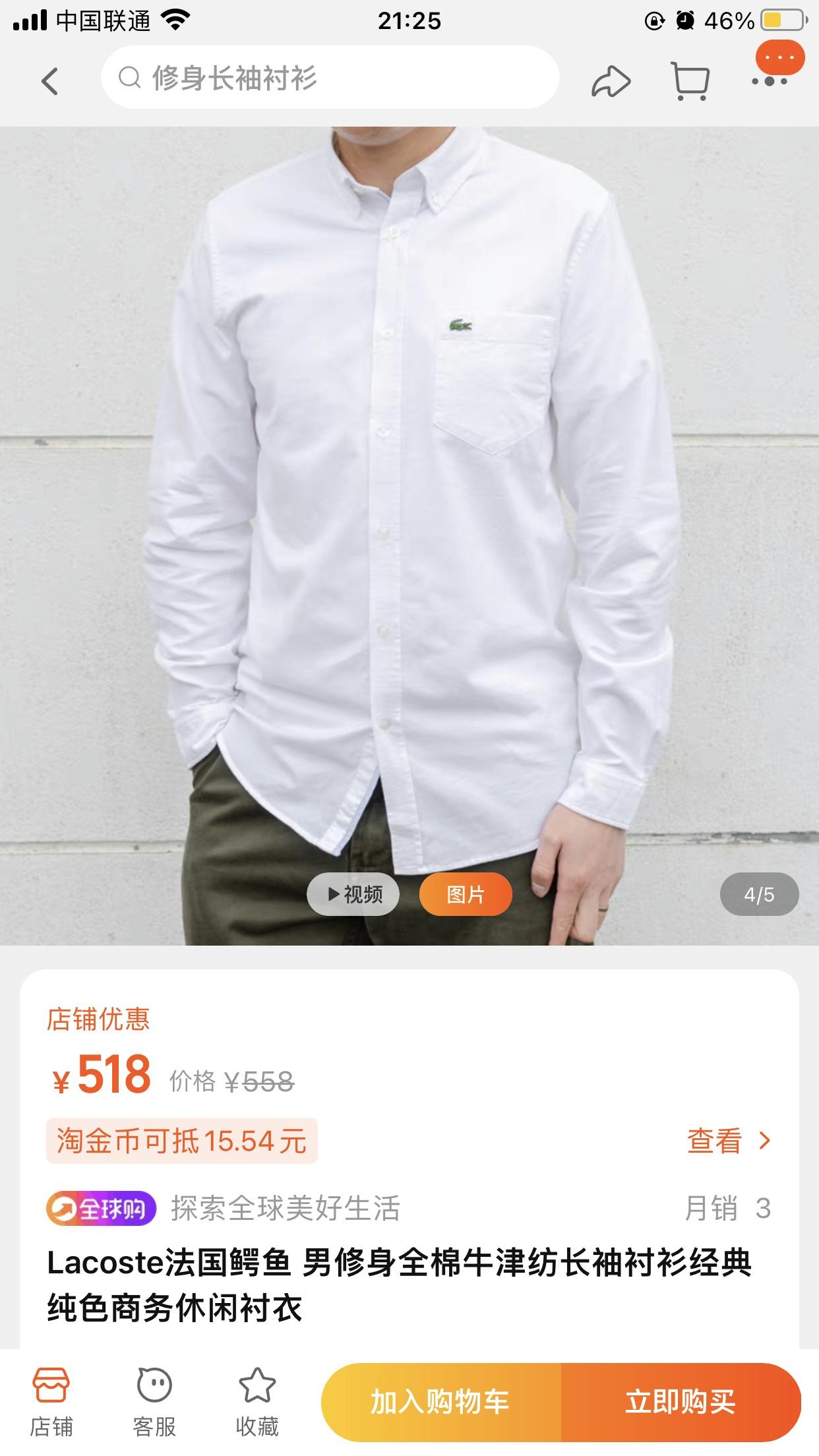This screenshot has height=1456, width=819.
Task: Visit the 店铺 store page
Action: [51, 1401]
